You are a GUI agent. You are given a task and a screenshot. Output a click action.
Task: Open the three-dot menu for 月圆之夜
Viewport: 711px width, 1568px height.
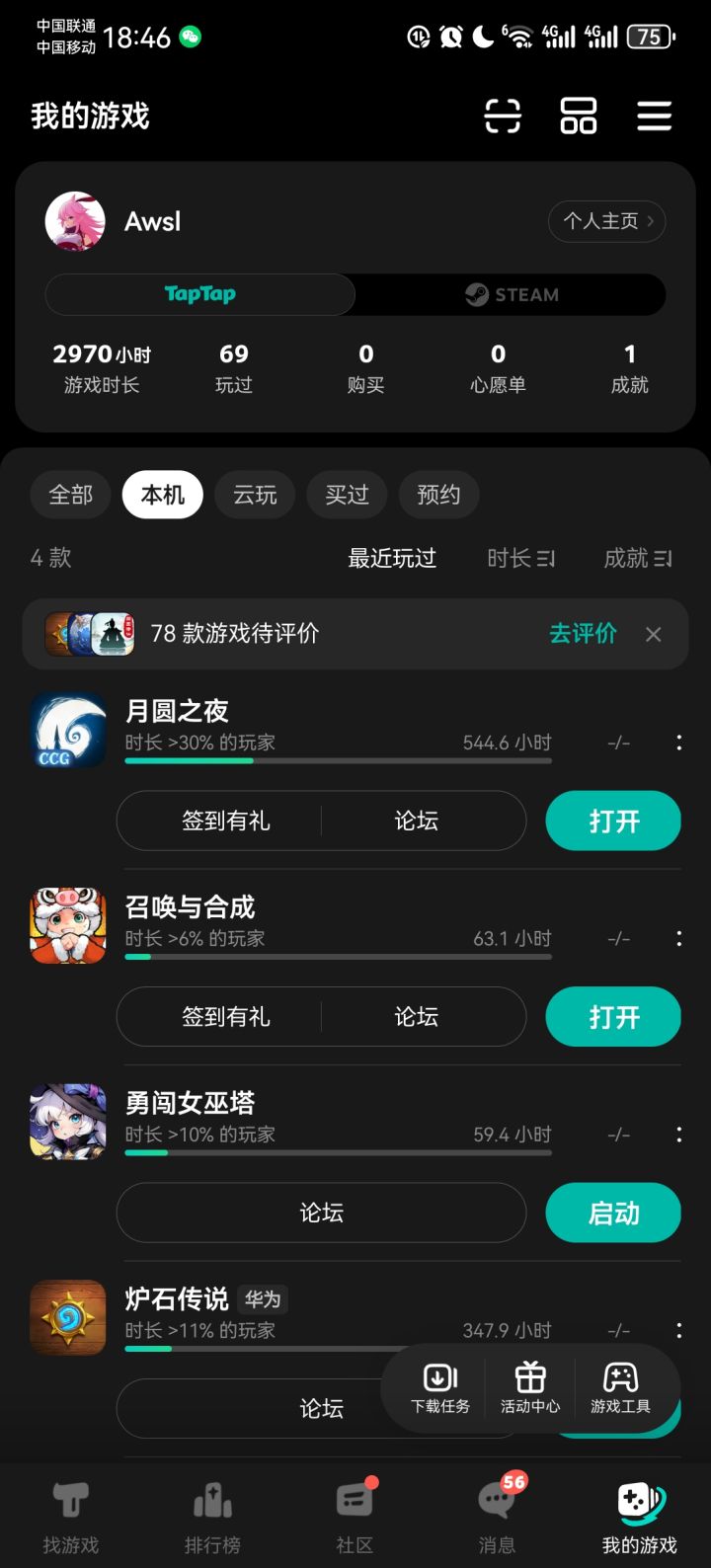tap(678, 743)
